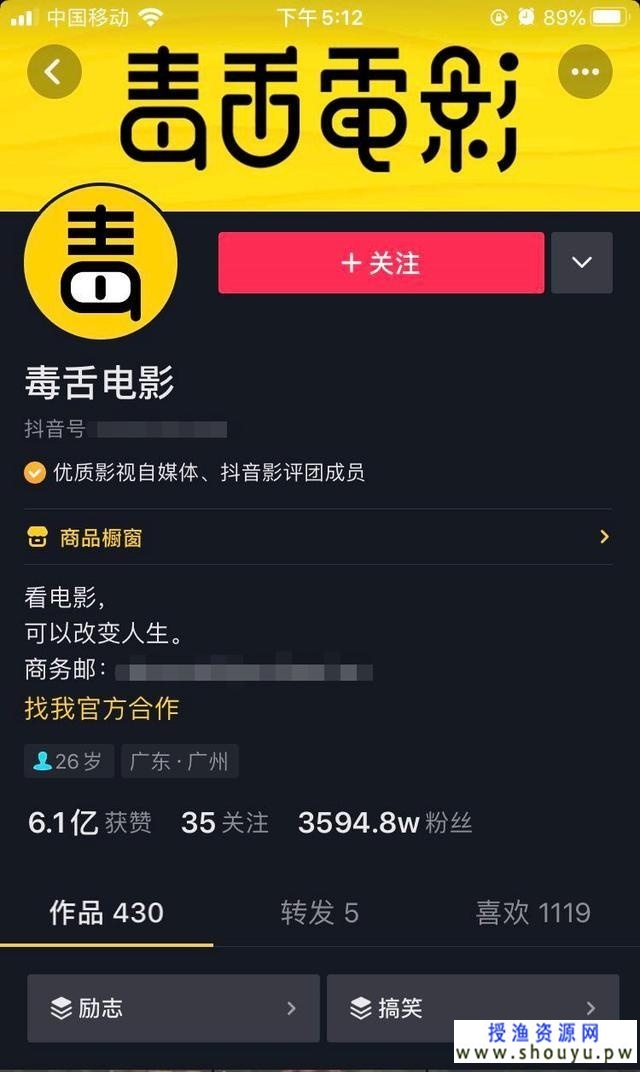
Task: View the 35 关注 following list
Action: tap(225, 823)
